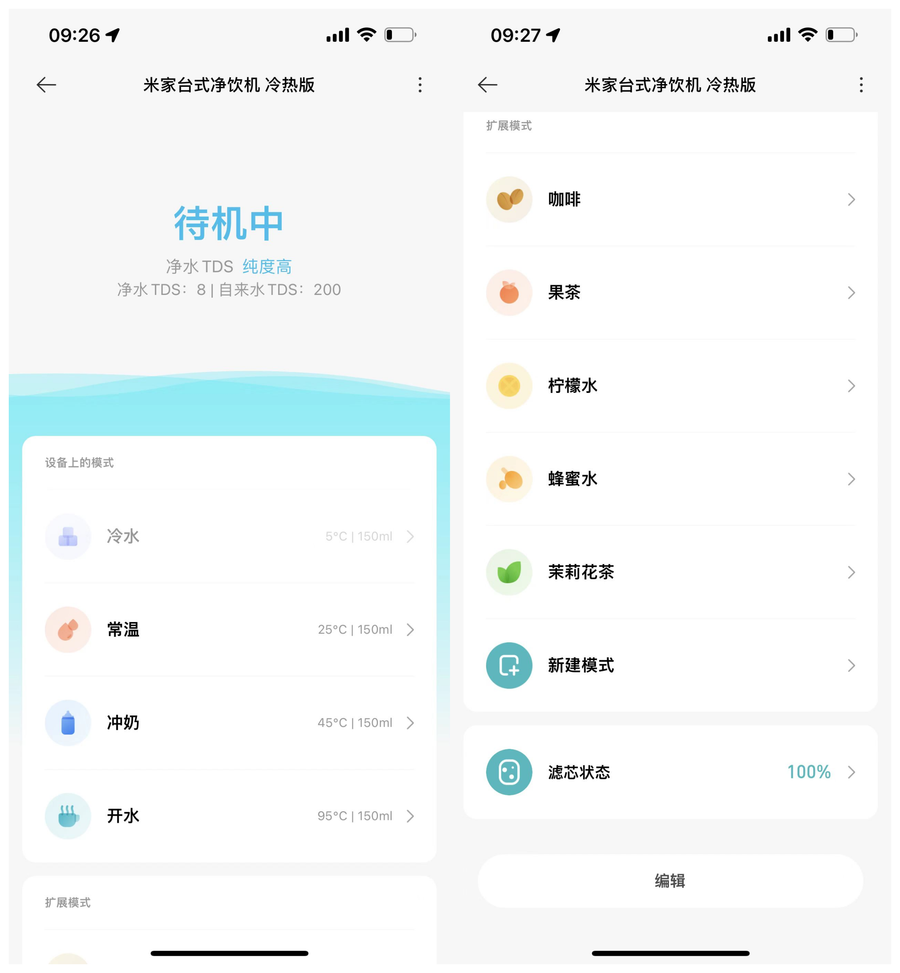Select the 果茶 mode
Image resolution: width=900 pixels, height=973 pixels.
click(670, 292)
